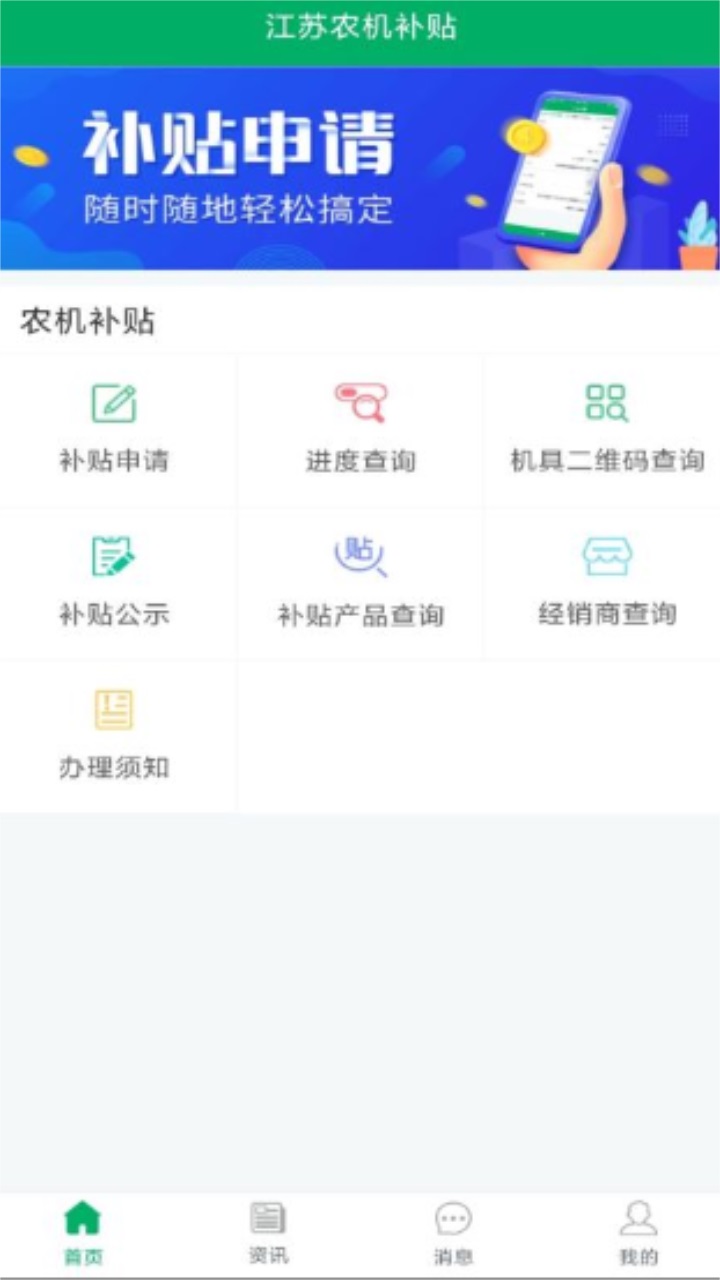This screenshot has width=720, height=1280.
Task: Select the green home icon in bottom bar
Action: pos(83,1218)
